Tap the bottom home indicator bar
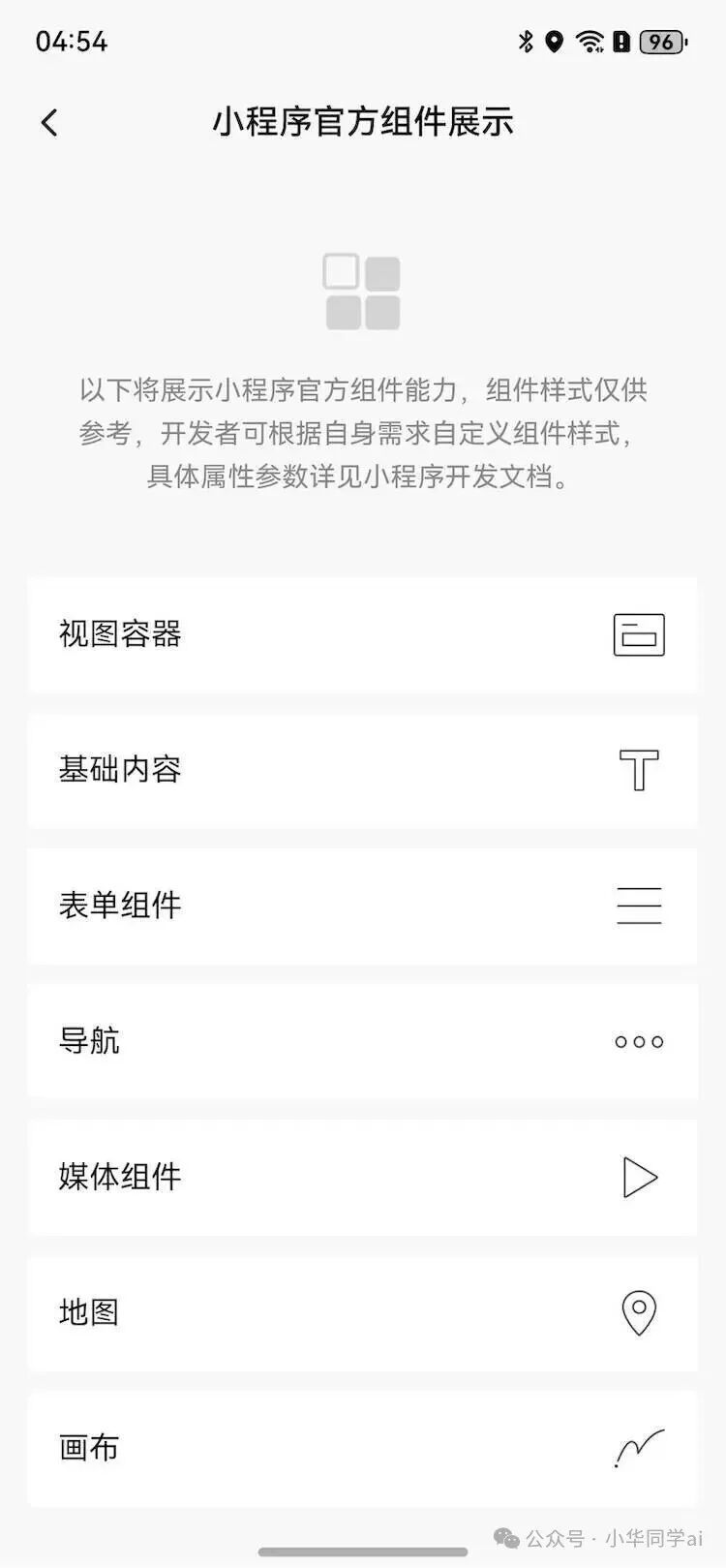The height and width of the screenshot is (1568, 726). tap(363, 1550)
